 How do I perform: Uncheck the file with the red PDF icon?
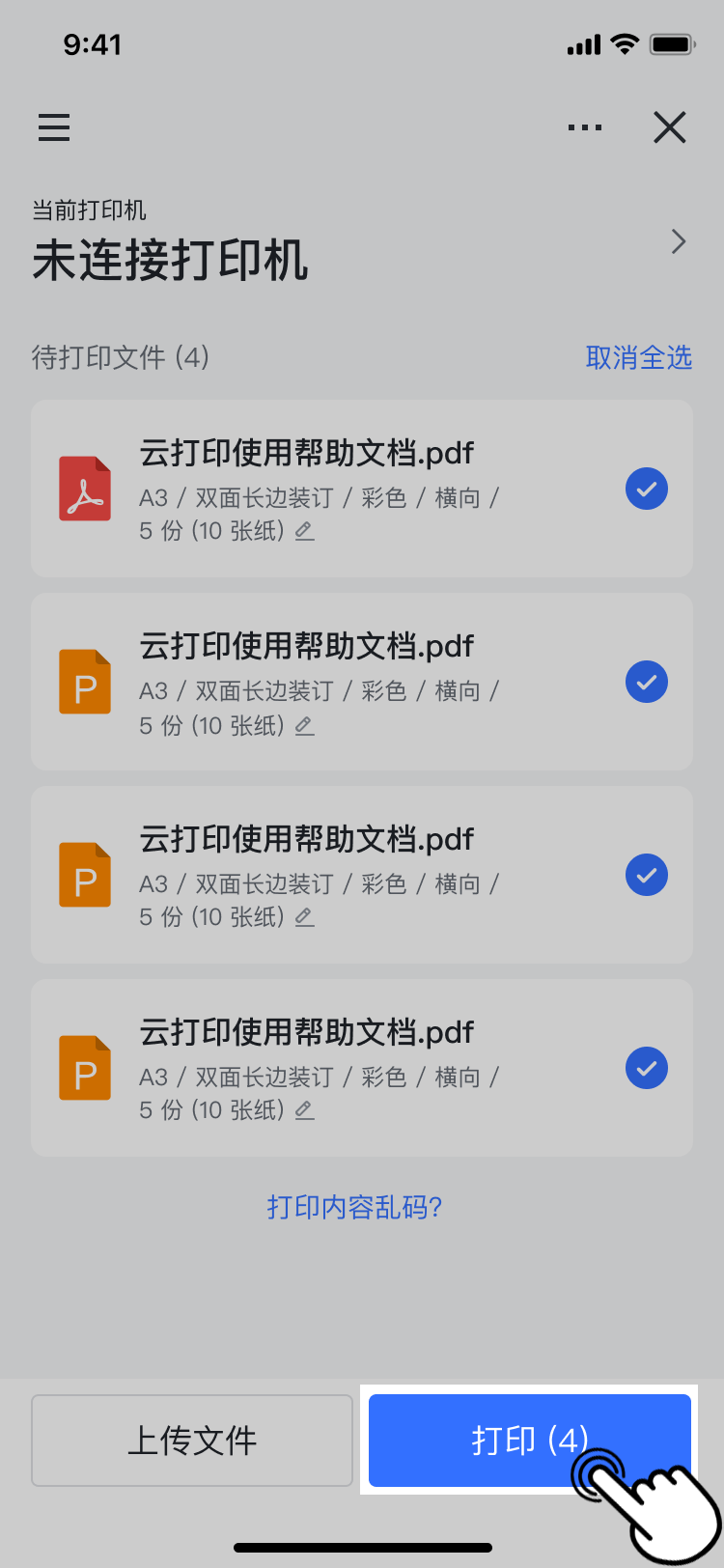click(647, 489)
